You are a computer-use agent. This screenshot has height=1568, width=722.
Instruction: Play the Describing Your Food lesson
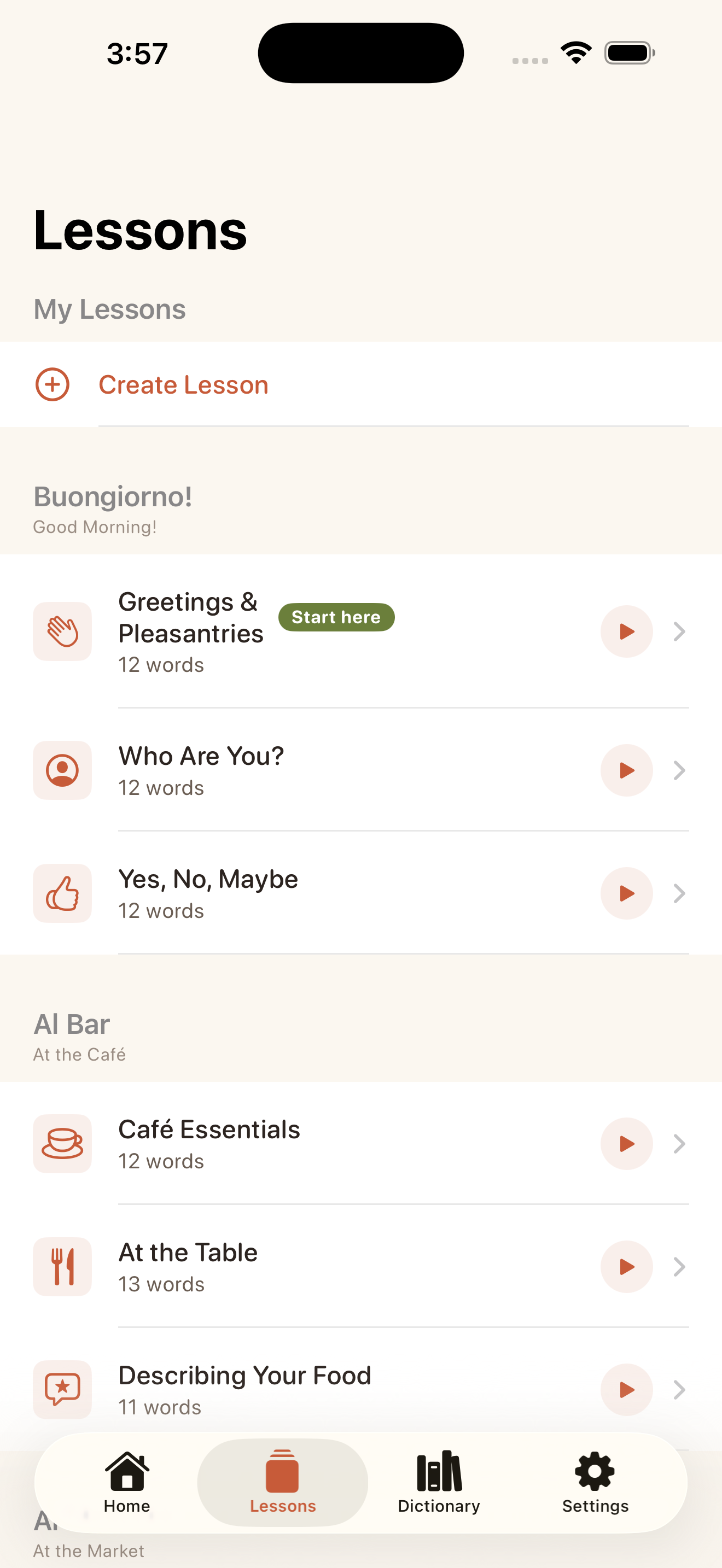point(626,1390)
